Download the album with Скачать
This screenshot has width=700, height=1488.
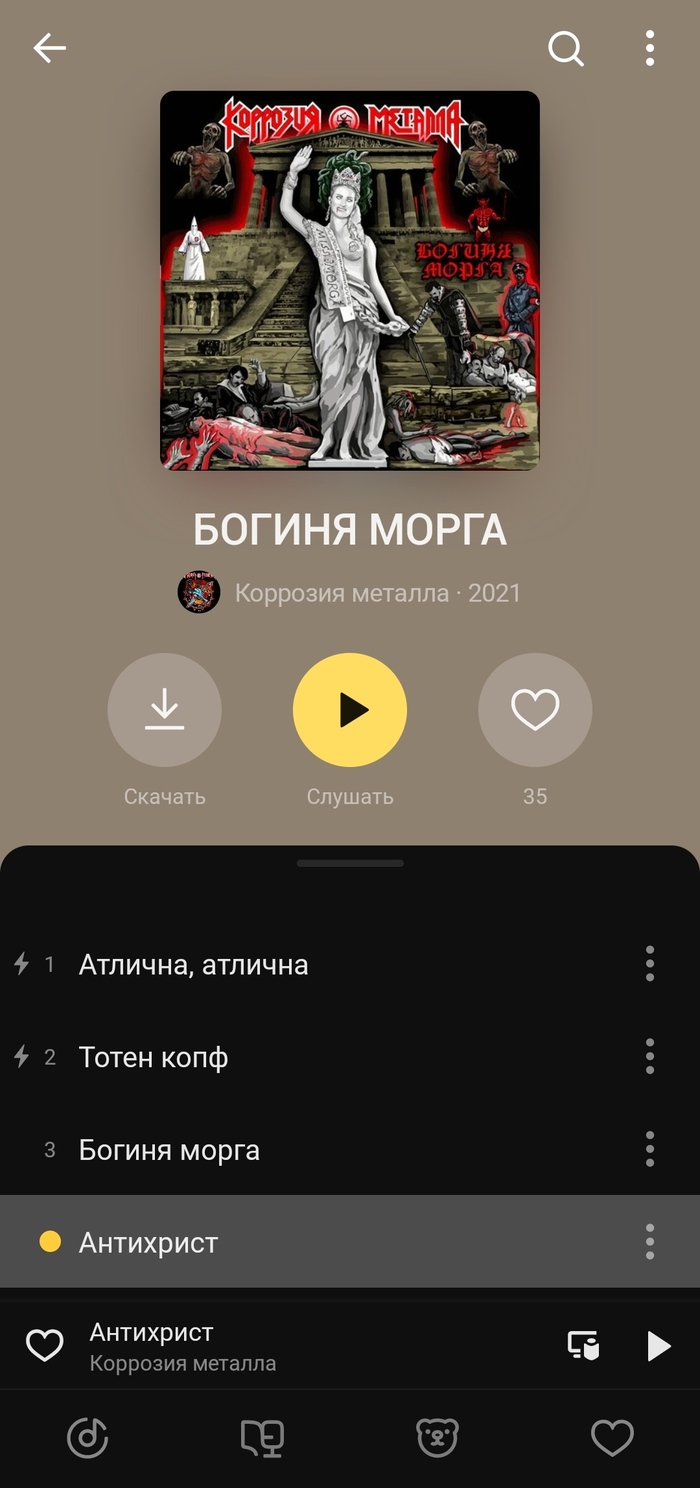click(x=164, y=710)
